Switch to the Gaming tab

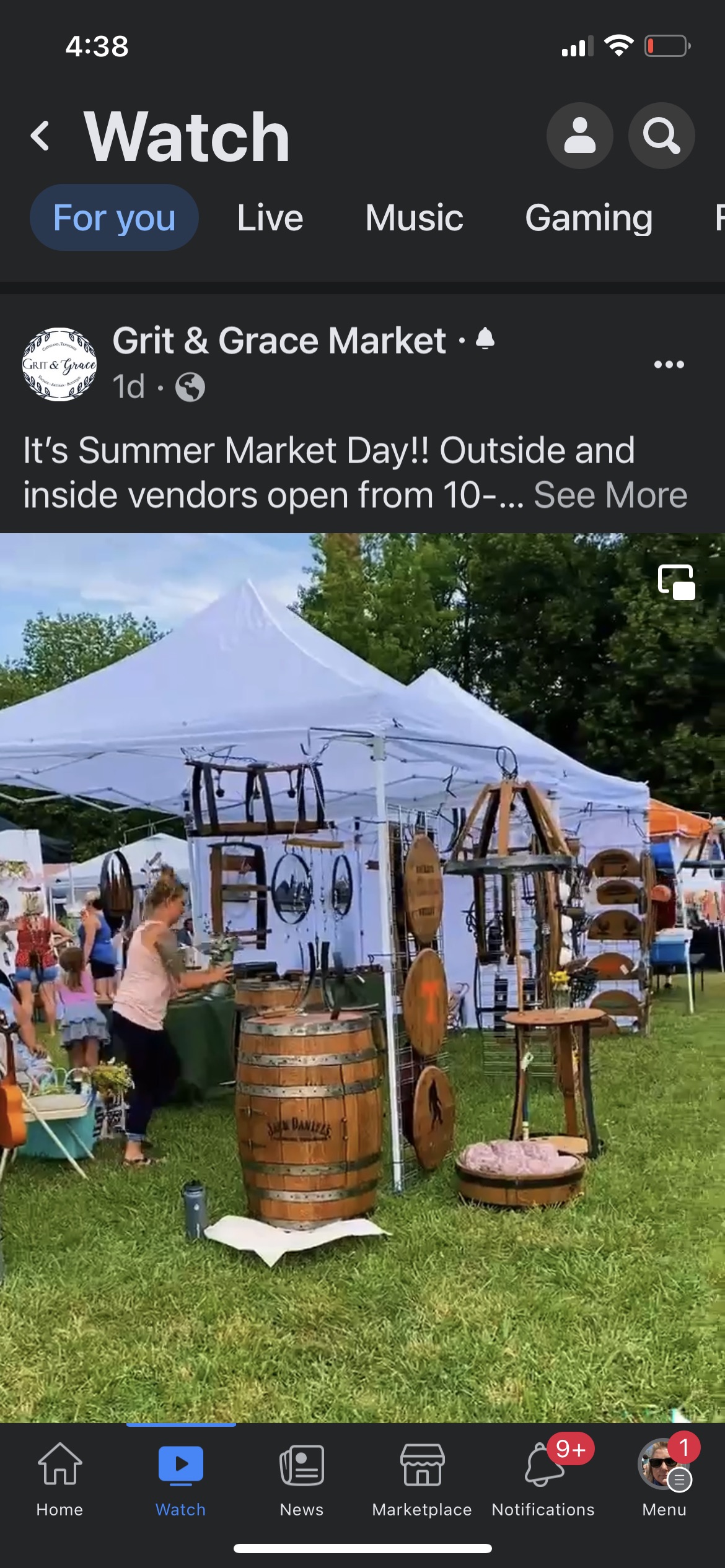click(589, 218)
